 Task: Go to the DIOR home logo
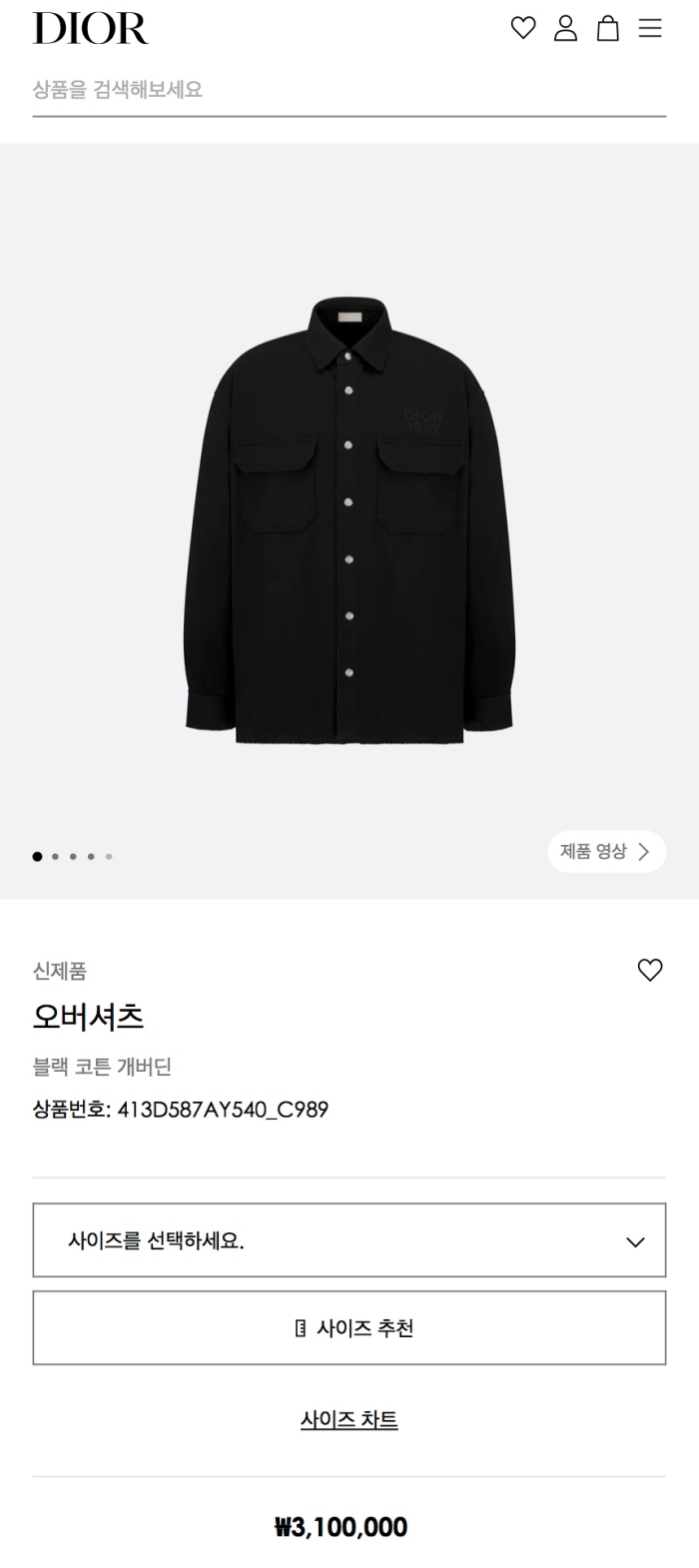pos(90,29)
